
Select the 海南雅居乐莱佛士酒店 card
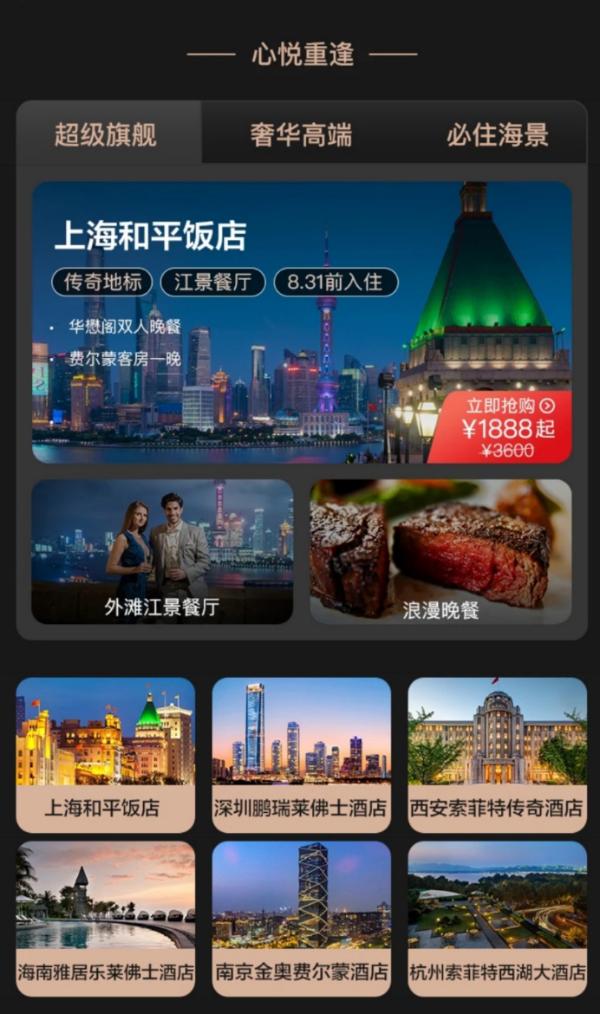click(105, 918)
